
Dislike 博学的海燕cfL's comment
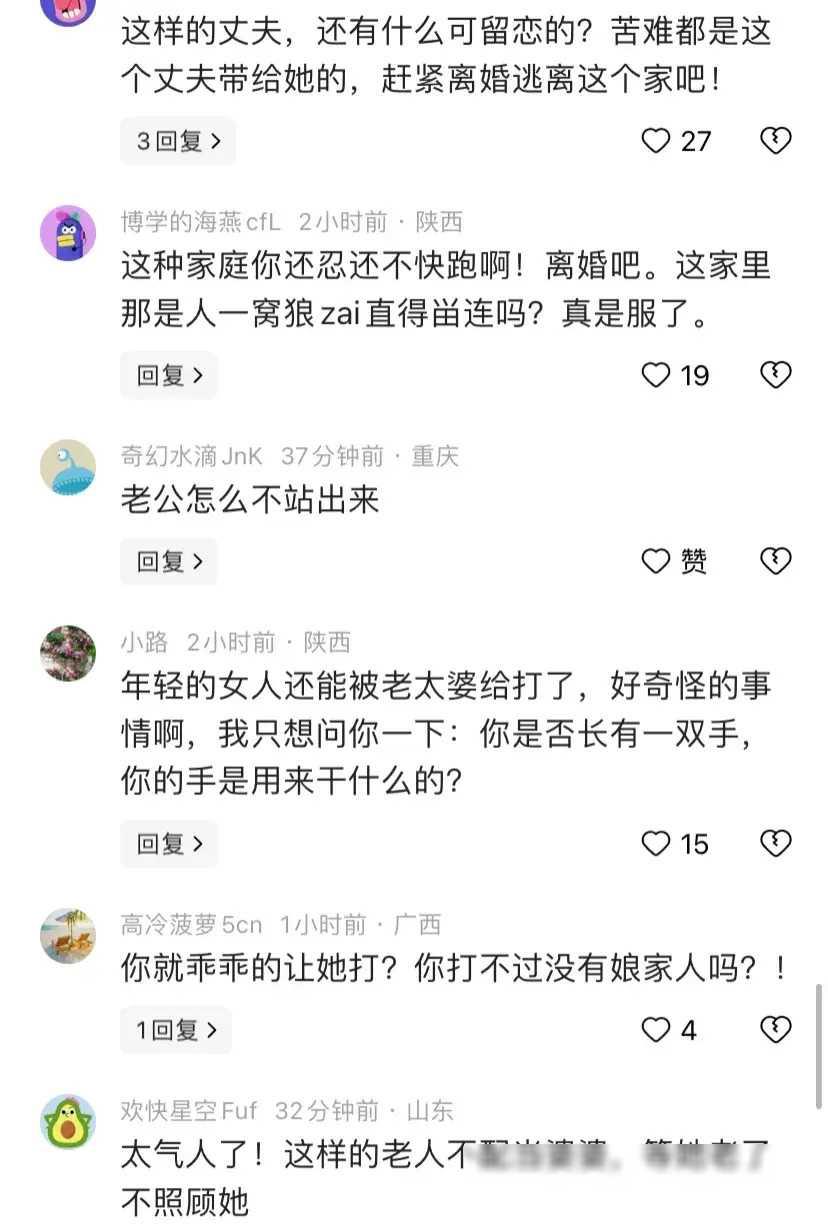click(776, 376)
